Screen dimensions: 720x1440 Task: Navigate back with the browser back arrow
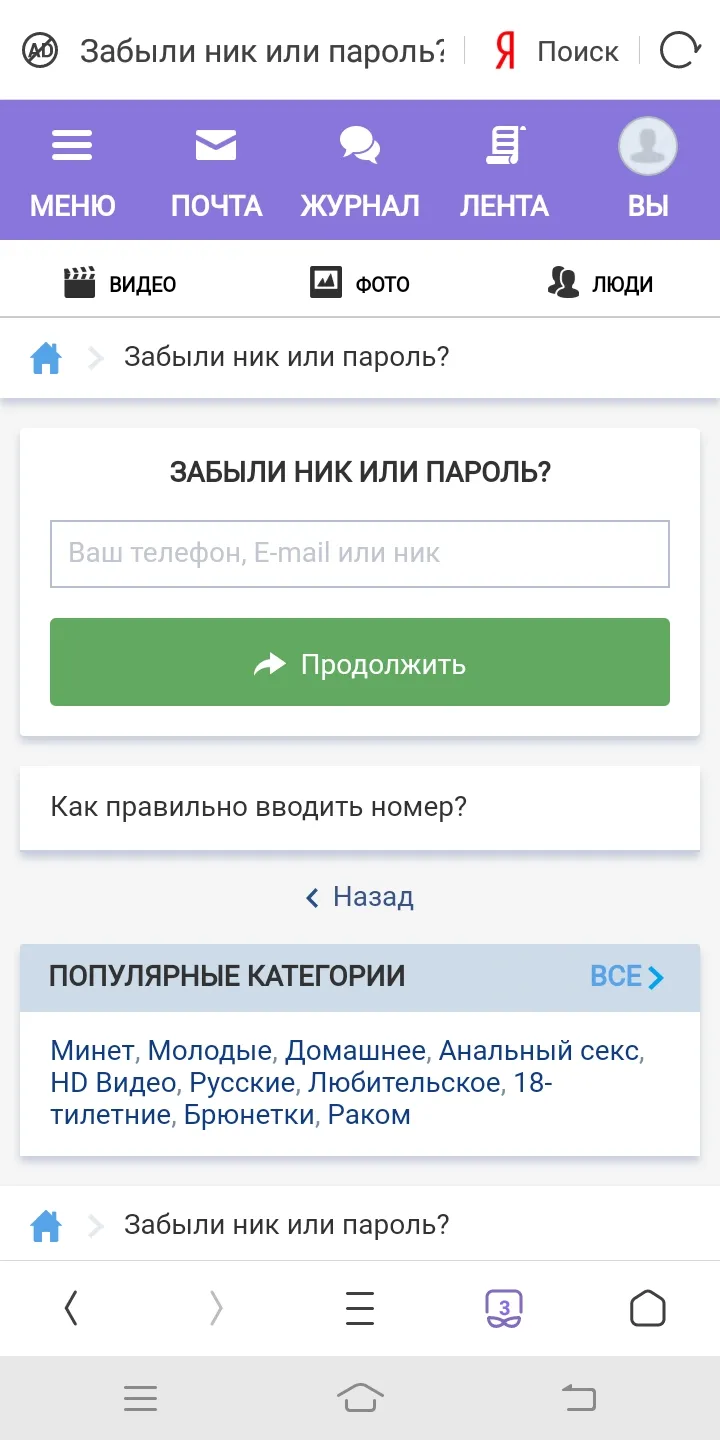pyautogui.click(x=71, y=1308)
